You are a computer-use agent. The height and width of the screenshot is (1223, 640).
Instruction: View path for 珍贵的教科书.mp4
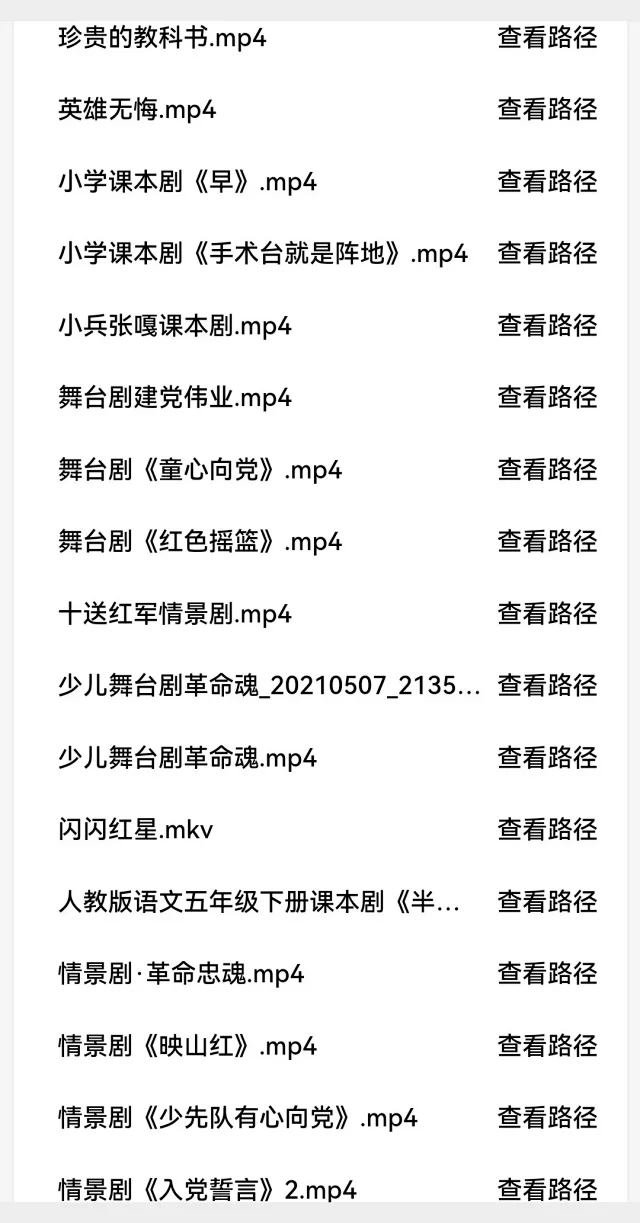point(547,38)
